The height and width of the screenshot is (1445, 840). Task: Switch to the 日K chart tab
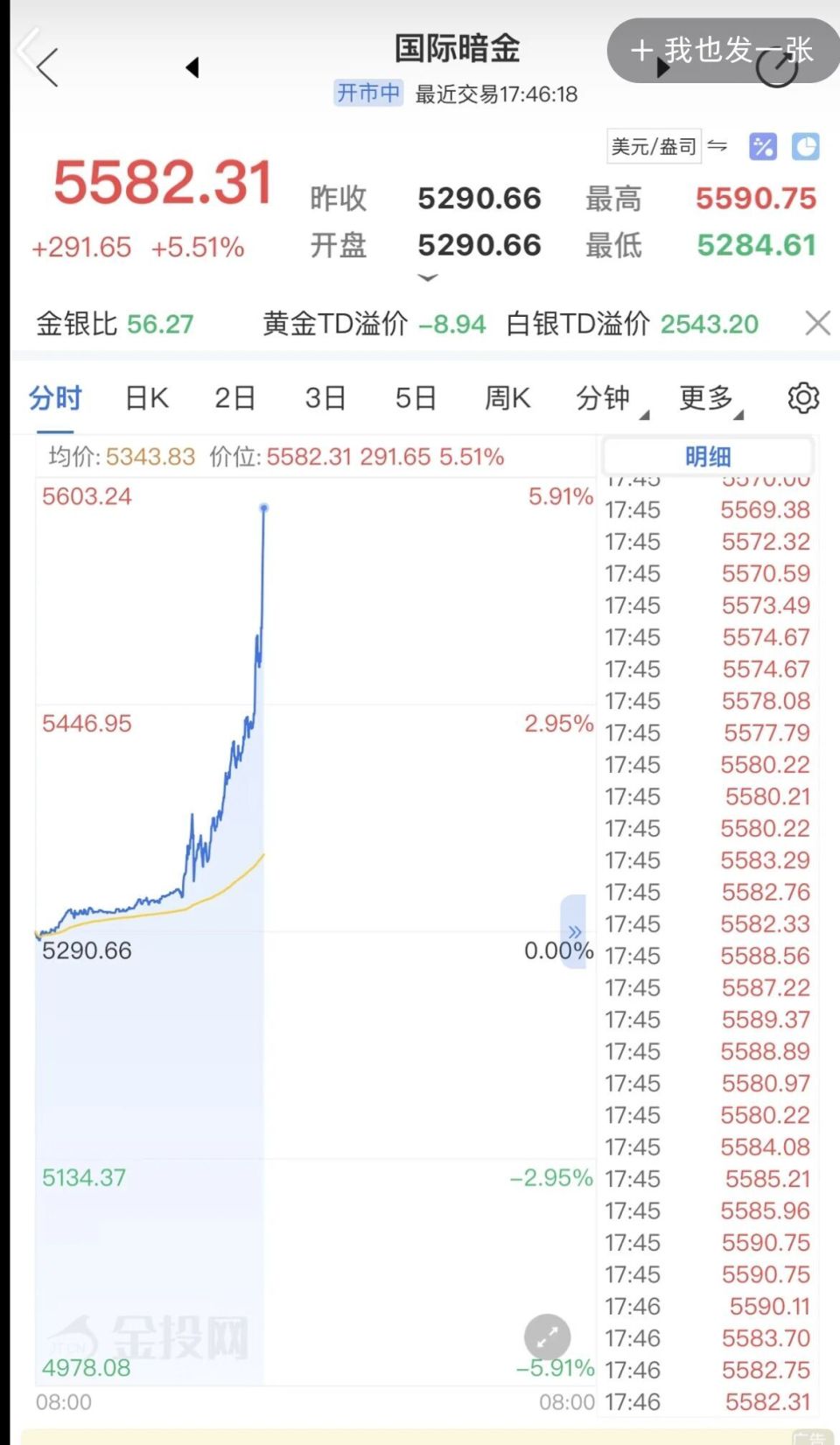coord(144,396)
